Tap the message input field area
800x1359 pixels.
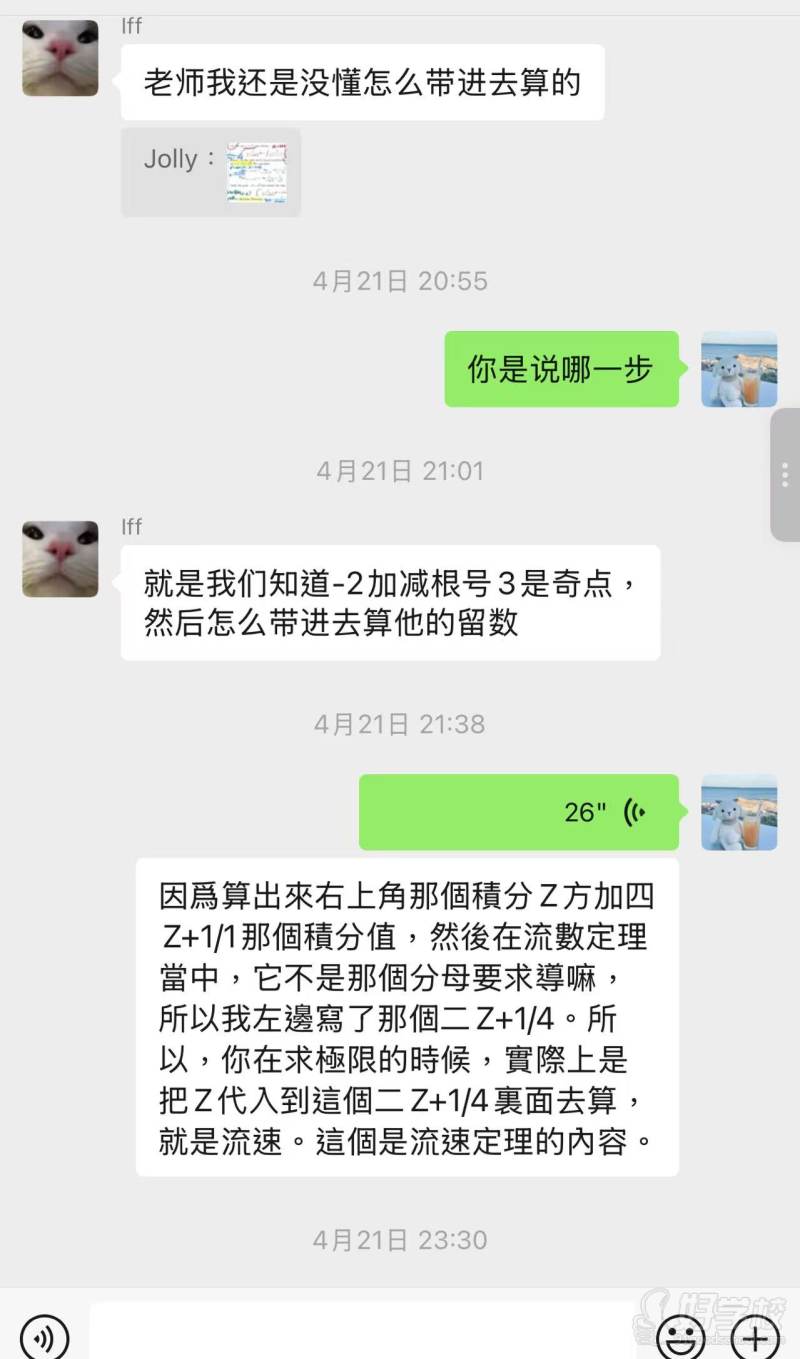pyautogui.click(x=360, y=1334)
